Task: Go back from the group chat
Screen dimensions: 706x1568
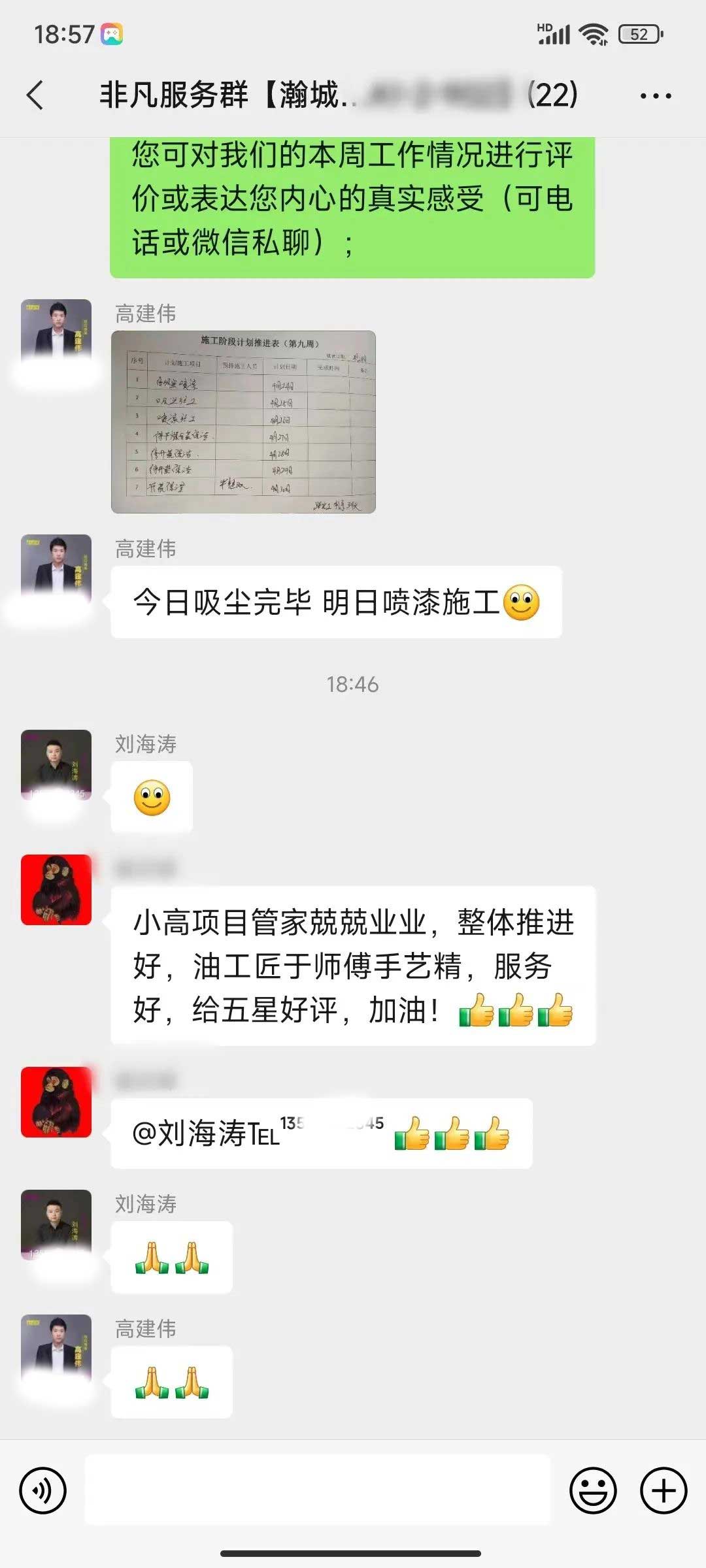Action: click(x=36, y=95)
